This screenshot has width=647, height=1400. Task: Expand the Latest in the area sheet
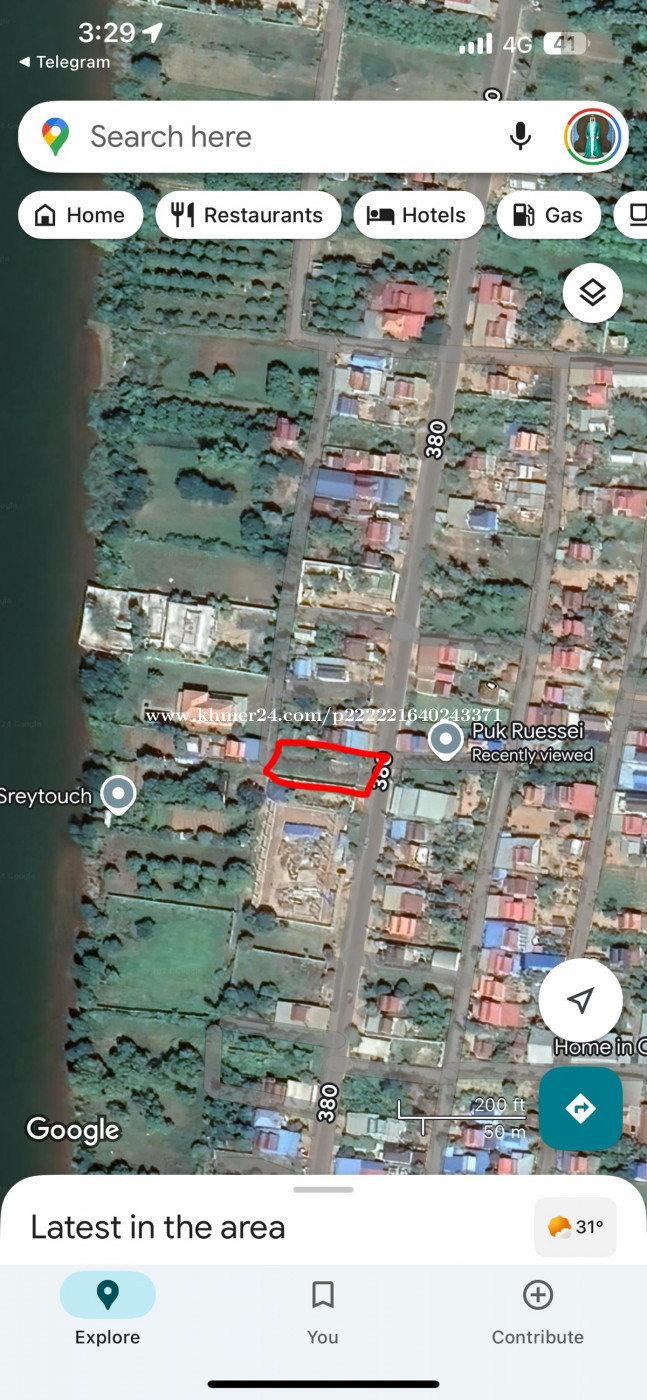323,1190
